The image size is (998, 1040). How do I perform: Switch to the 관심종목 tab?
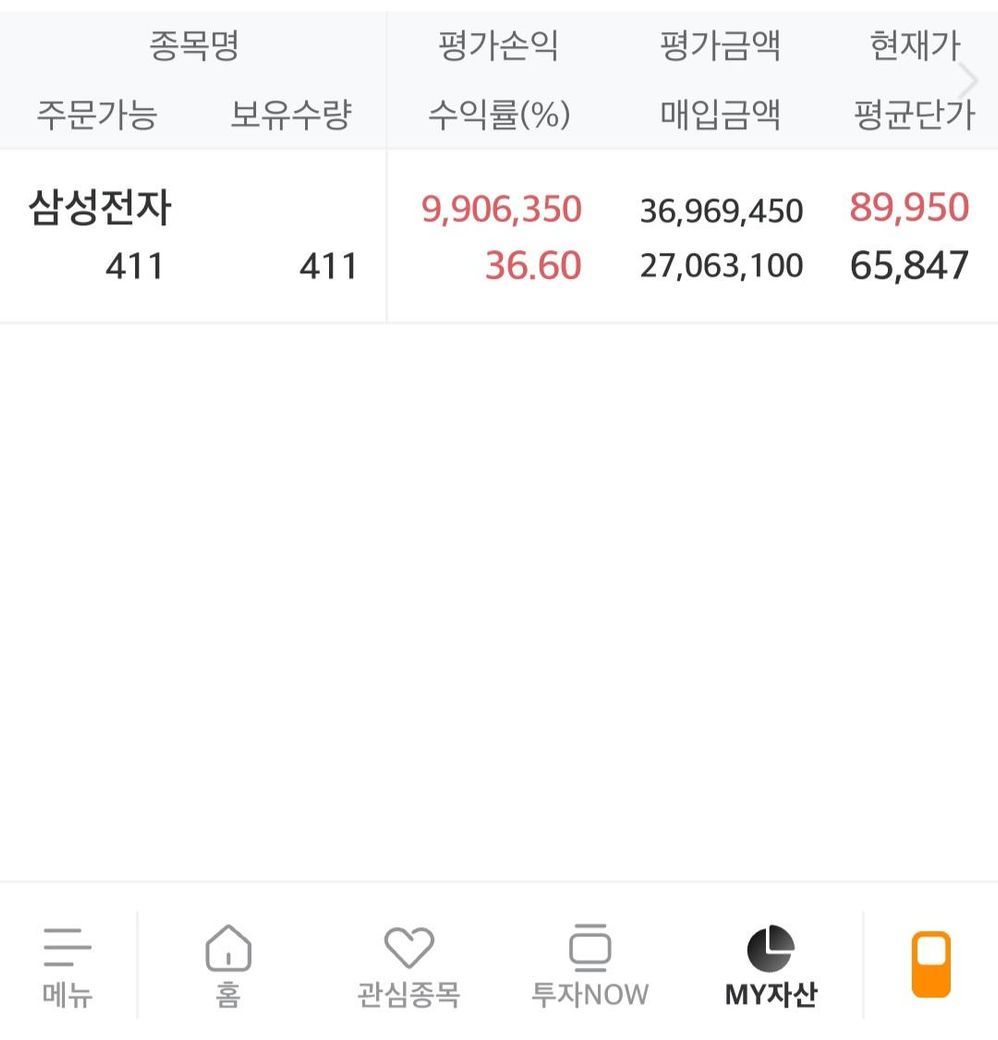(x=408, y=965)
